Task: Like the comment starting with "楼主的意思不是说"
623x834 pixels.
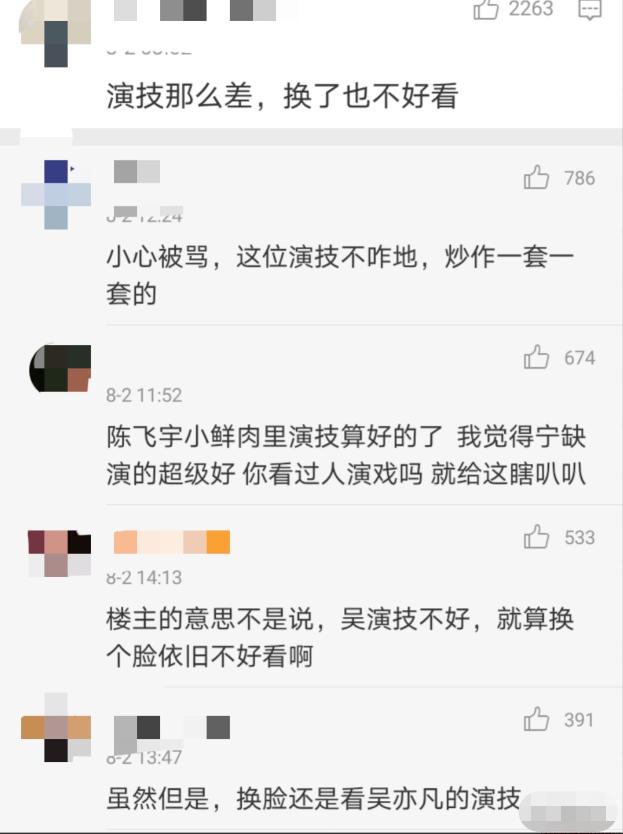Action: [x=537, y=538]
